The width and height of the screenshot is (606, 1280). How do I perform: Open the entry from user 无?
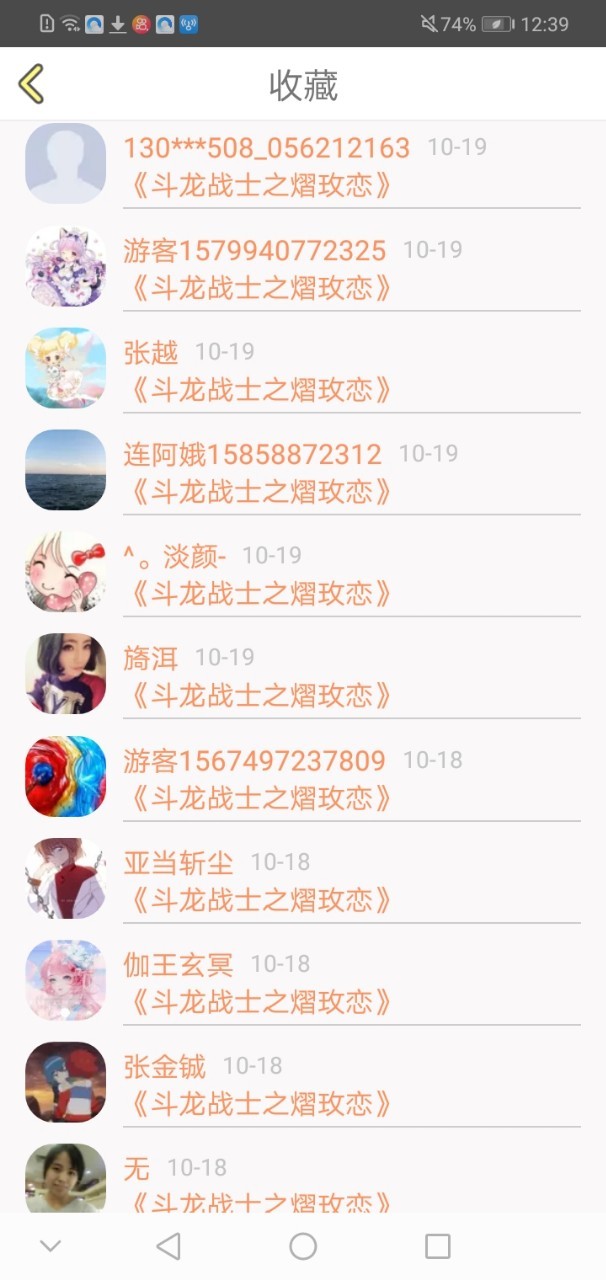(x=303, y=1175)
